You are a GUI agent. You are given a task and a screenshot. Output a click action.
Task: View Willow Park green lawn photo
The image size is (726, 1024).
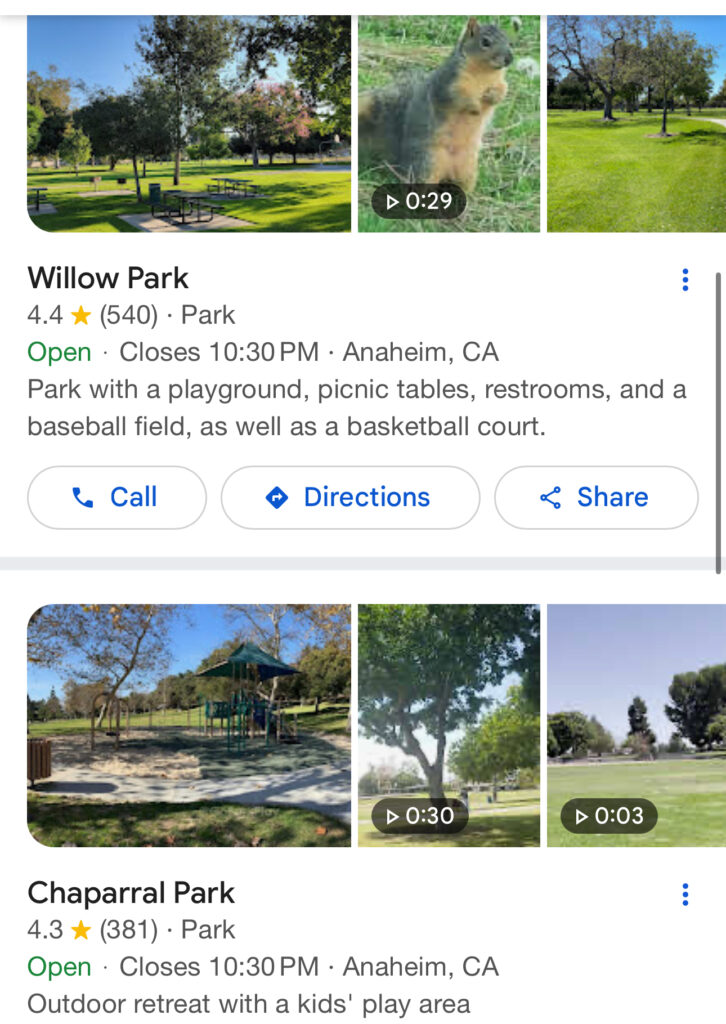636,124
